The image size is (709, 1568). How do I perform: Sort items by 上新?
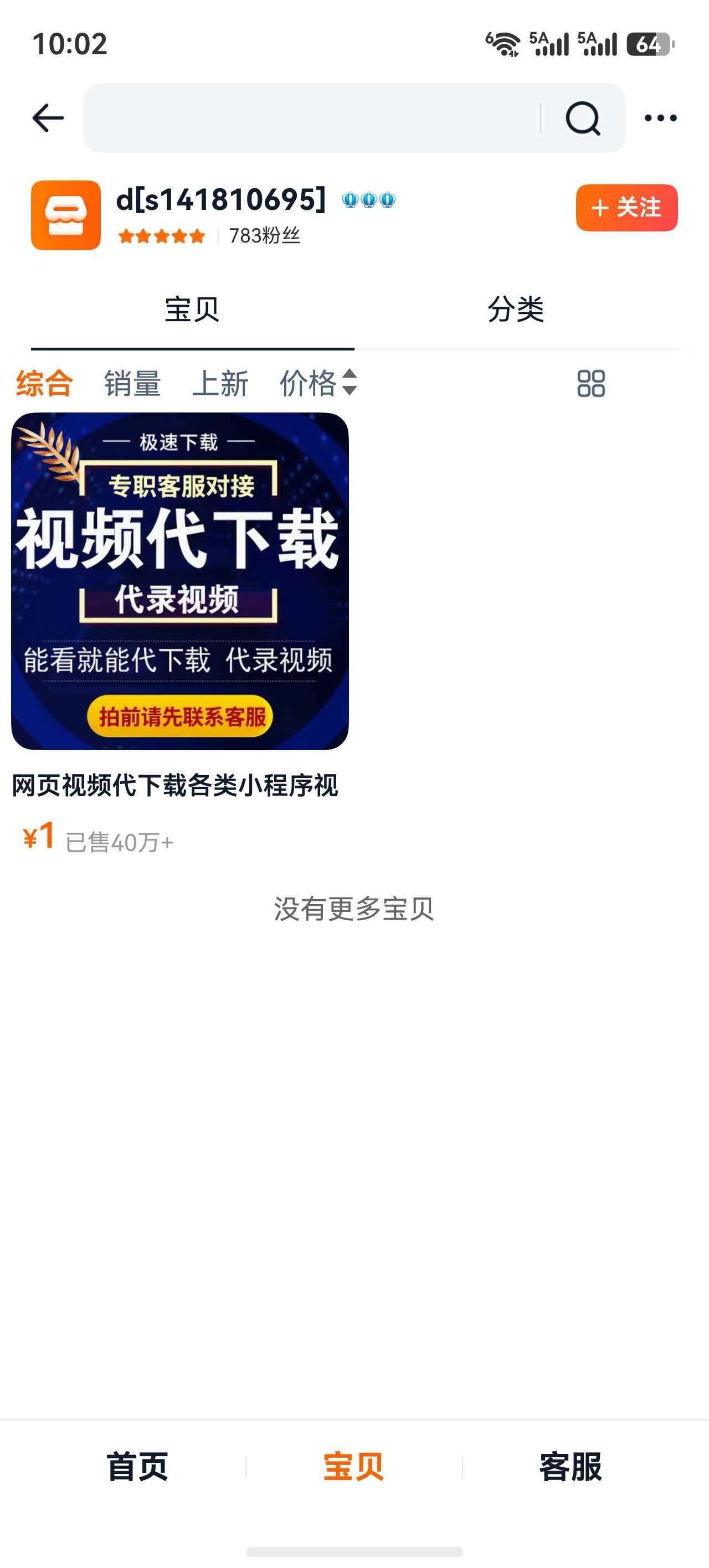coord(220,384)
